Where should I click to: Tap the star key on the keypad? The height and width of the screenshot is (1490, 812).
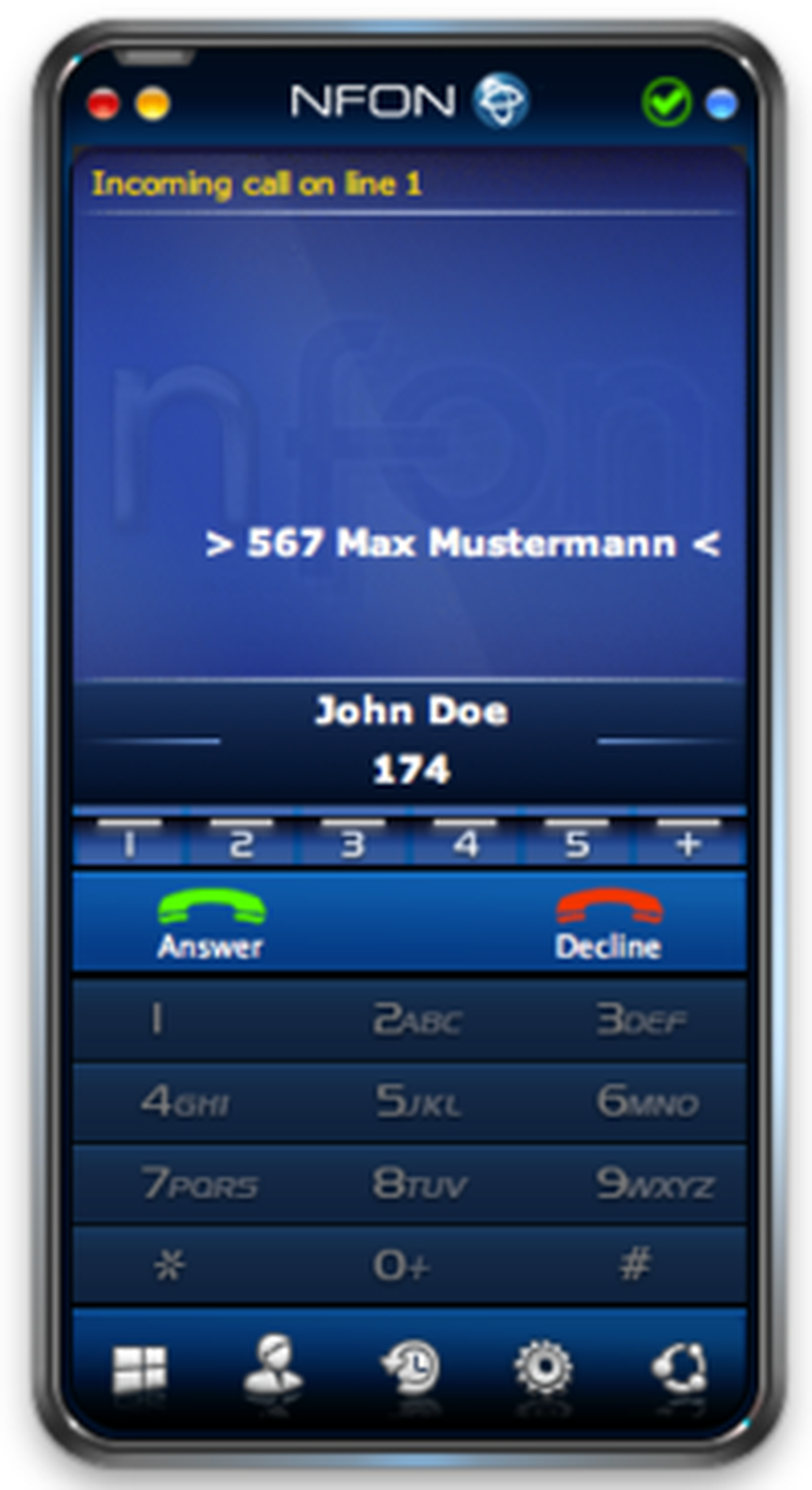(x=169, y=1265)
